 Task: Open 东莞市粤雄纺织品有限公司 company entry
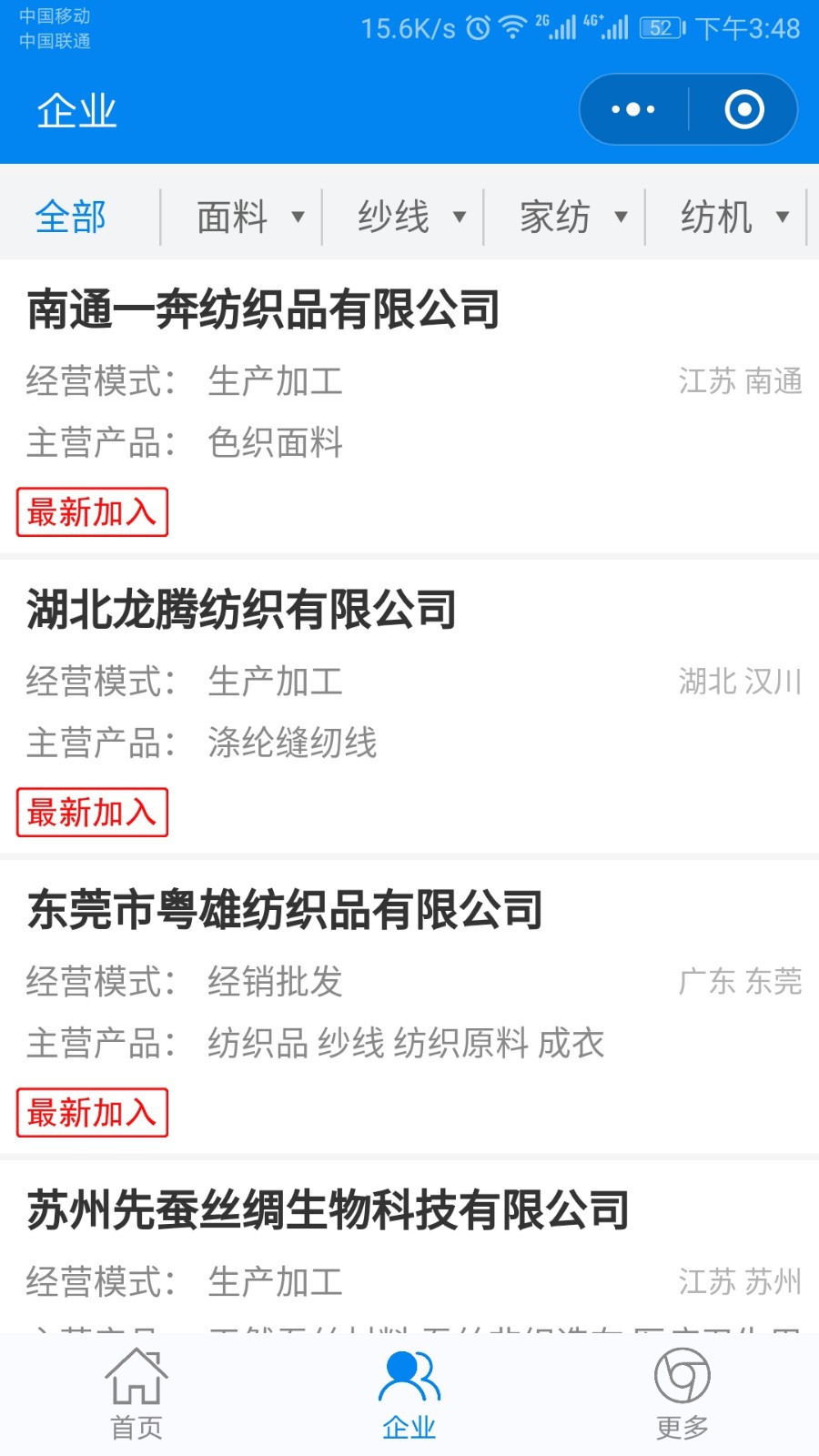409,1007
